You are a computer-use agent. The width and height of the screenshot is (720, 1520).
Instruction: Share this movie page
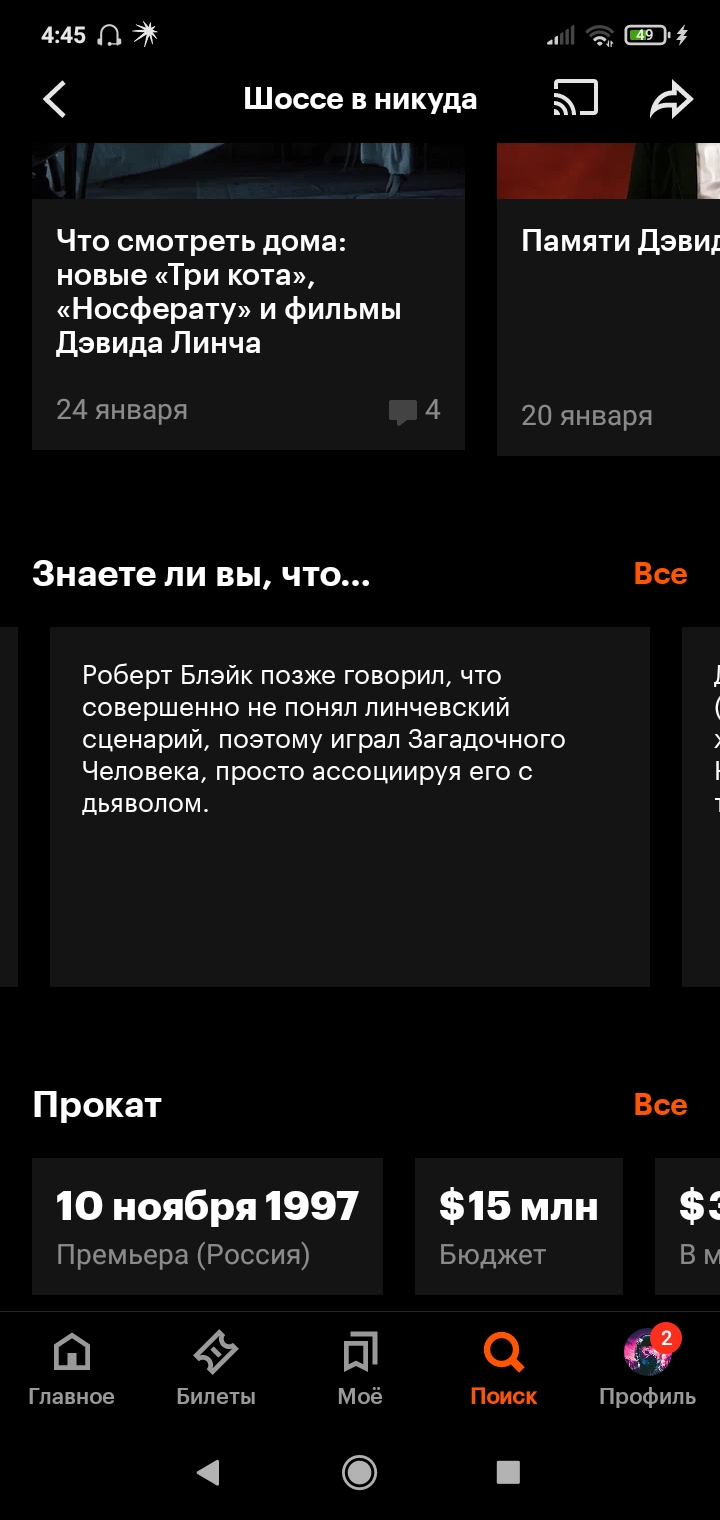click(671, 100)
